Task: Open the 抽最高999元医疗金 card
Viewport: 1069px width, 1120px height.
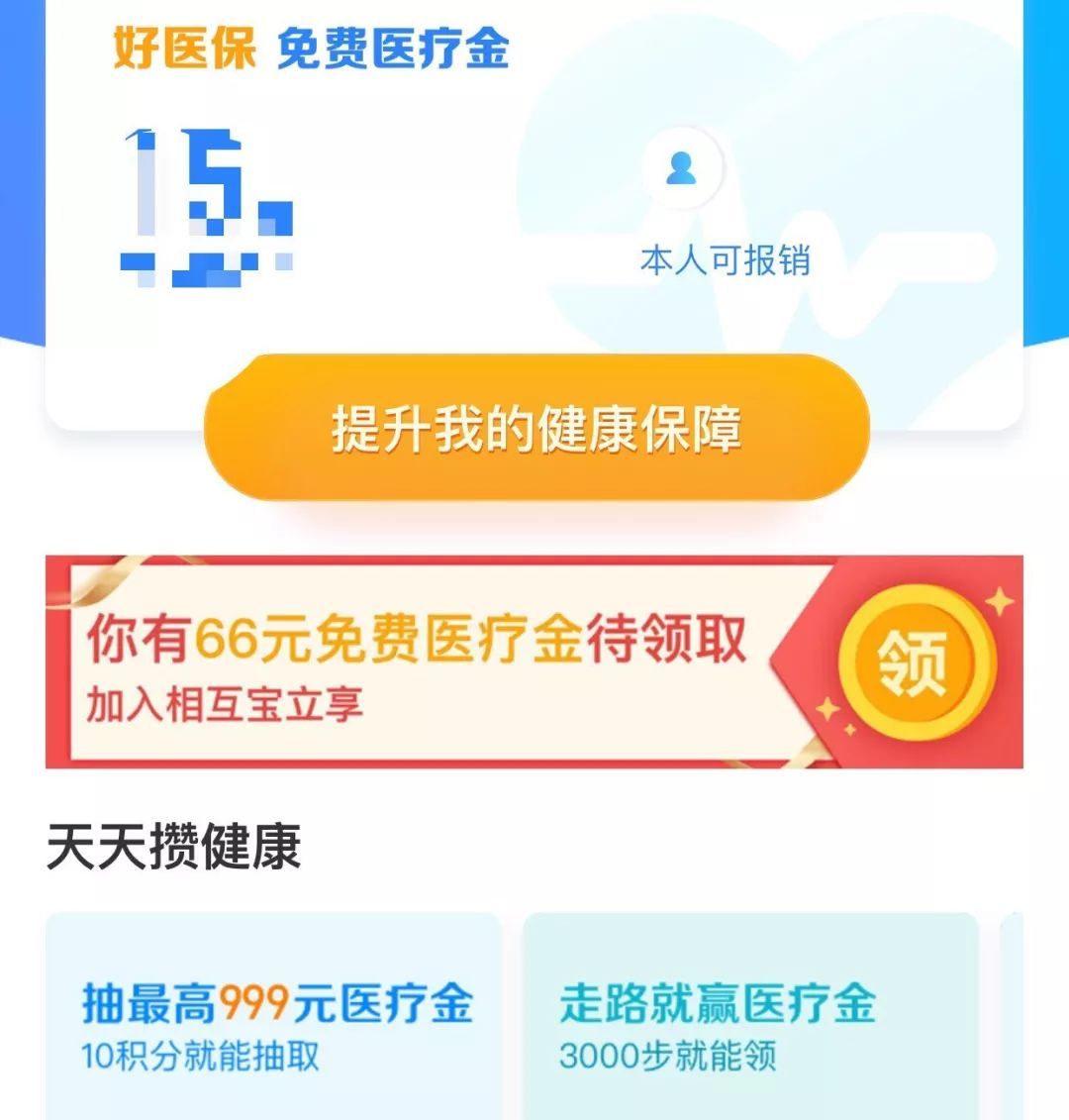Action: [x=274, y=1020]
